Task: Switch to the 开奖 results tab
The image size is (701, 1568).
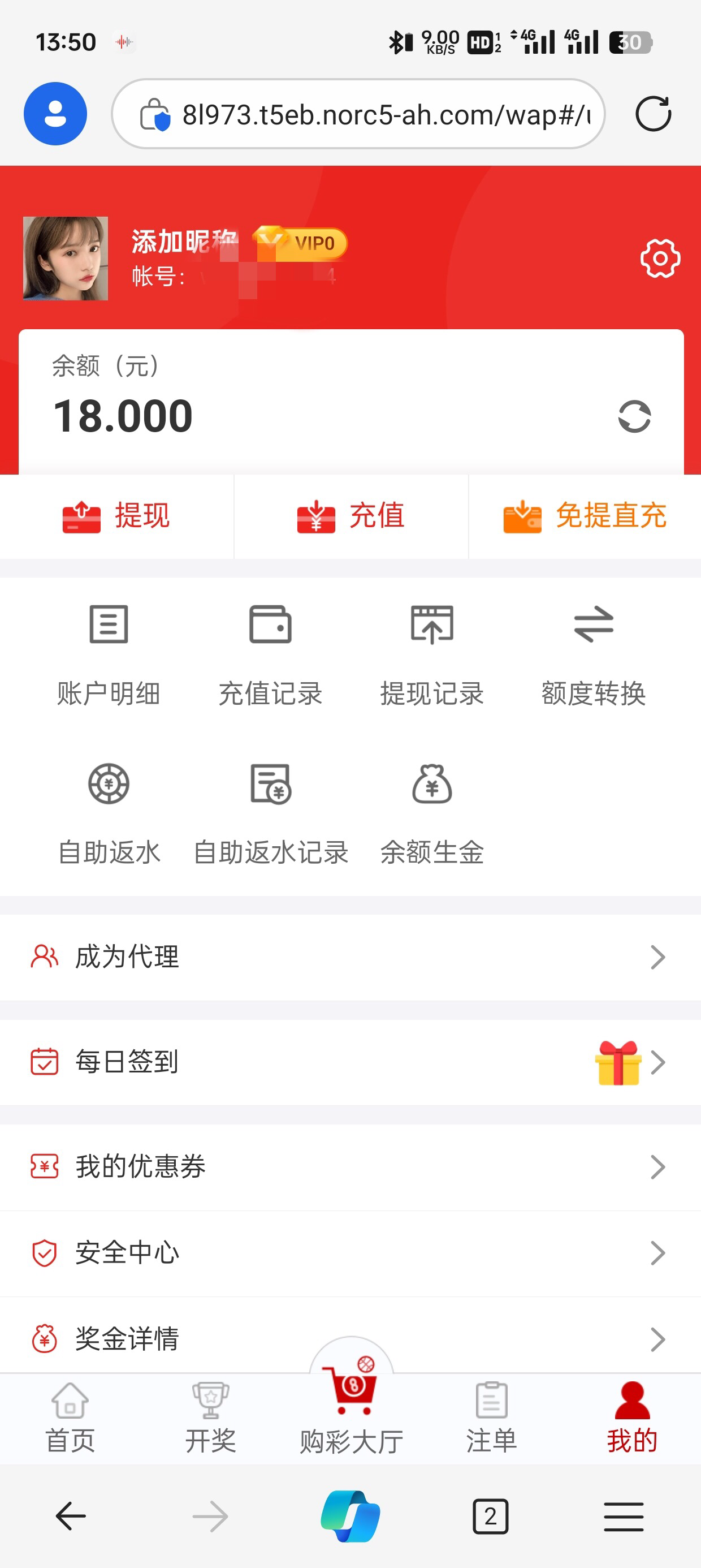Action: [x=210, y=1417]
